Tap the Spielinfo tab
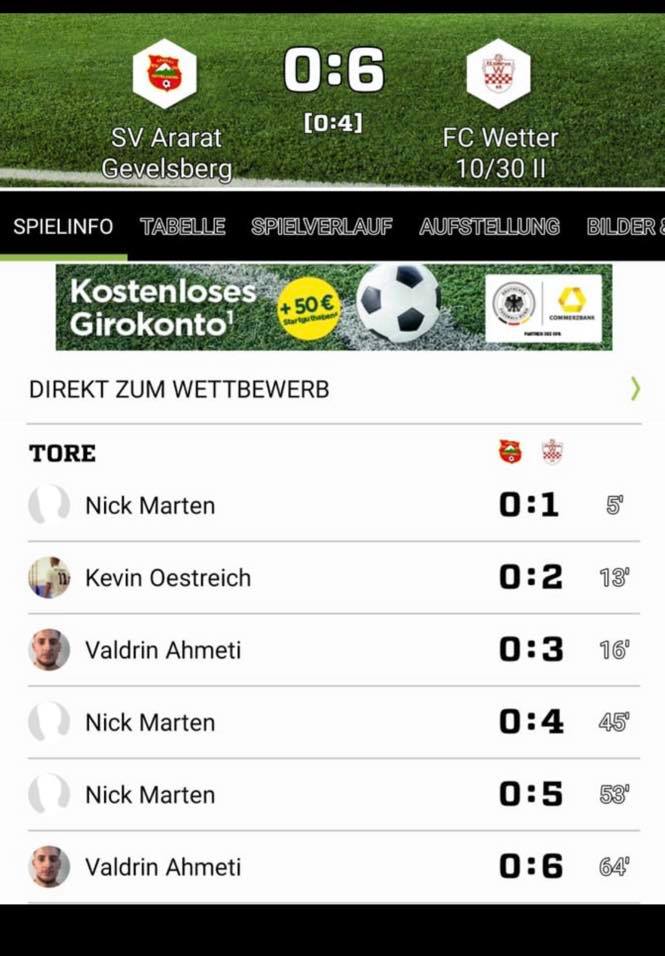 coord(63,227)
